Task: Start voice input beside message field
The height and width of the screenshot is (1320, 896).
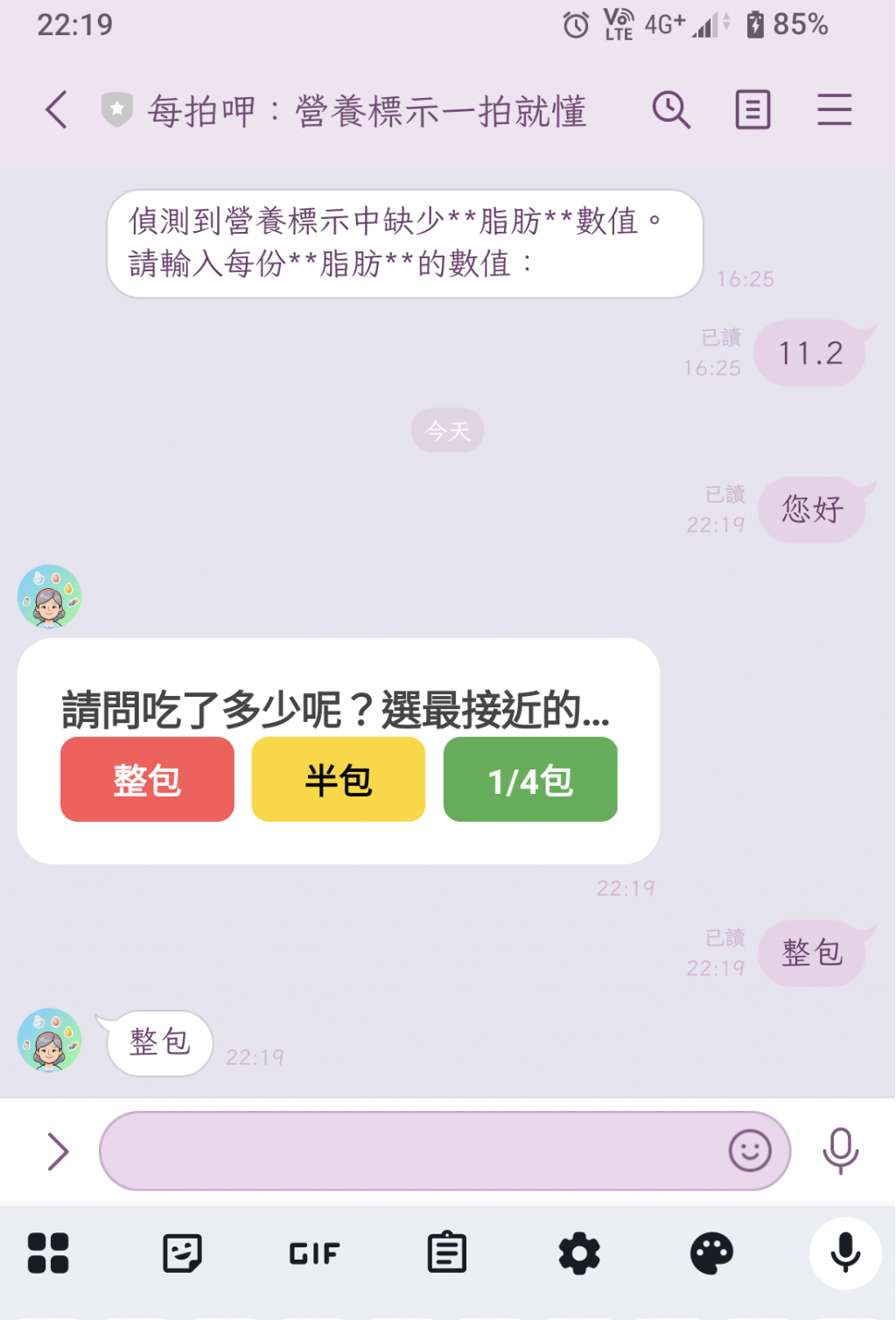Action: tap(840, 1151)
